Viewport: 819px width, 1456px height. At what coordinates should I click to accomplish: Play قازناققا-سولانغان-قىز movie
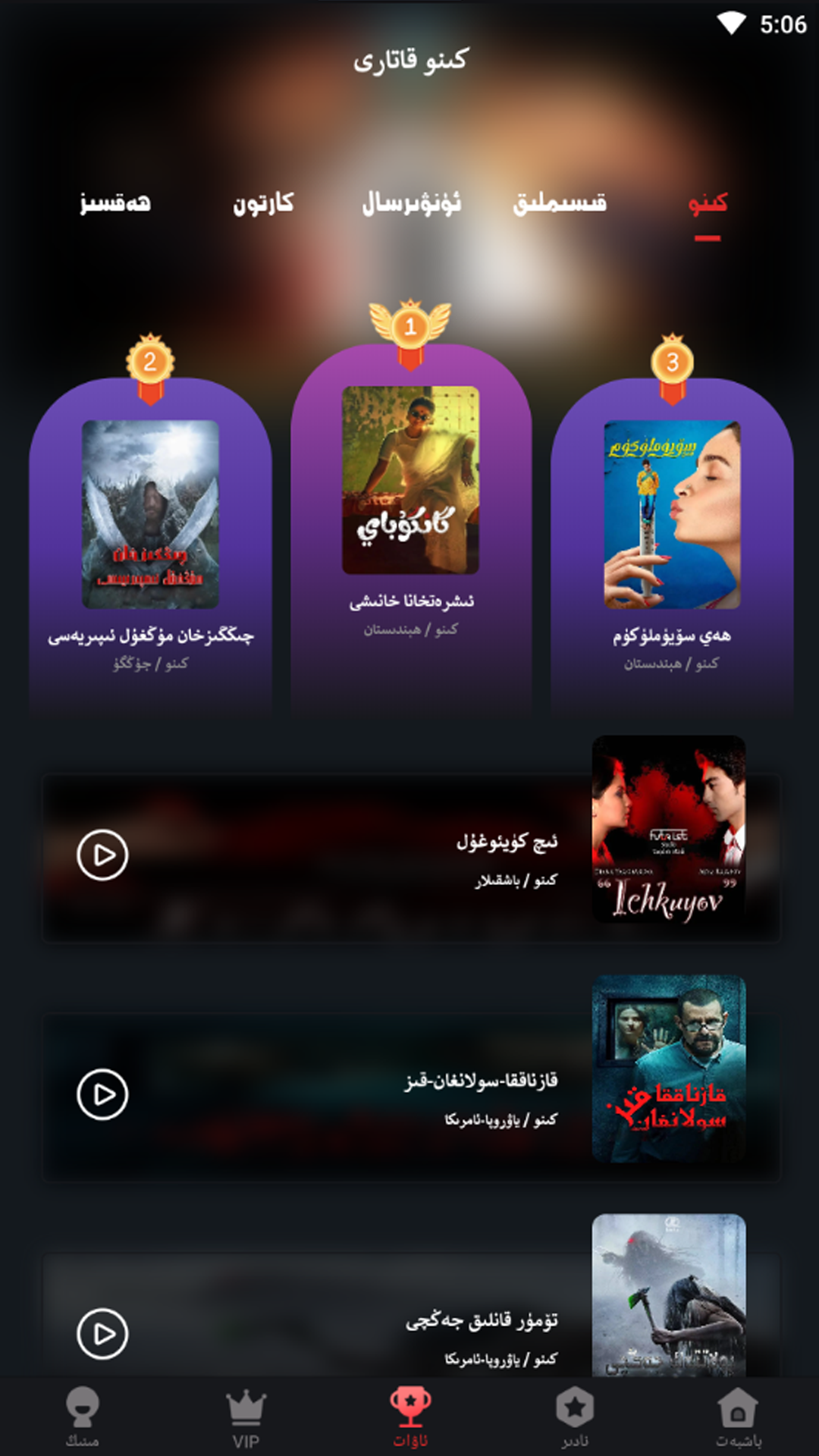[x=102, y=1094]
